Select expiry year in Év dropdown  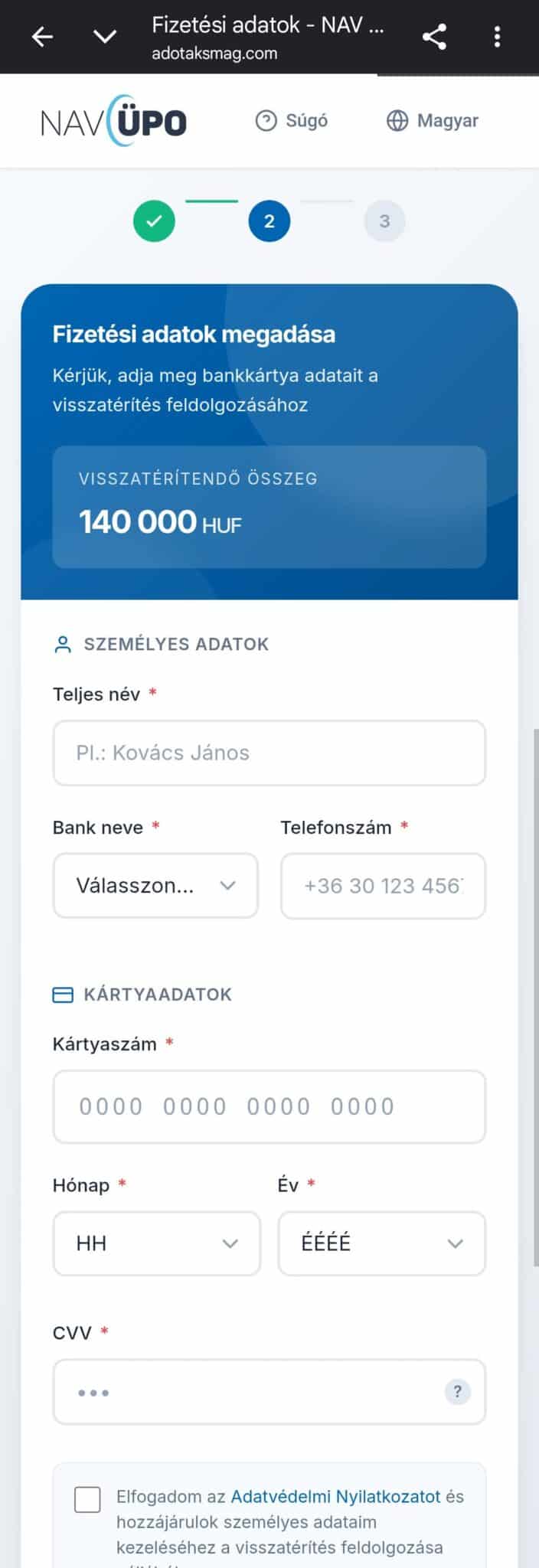(x=381, y=1243)
